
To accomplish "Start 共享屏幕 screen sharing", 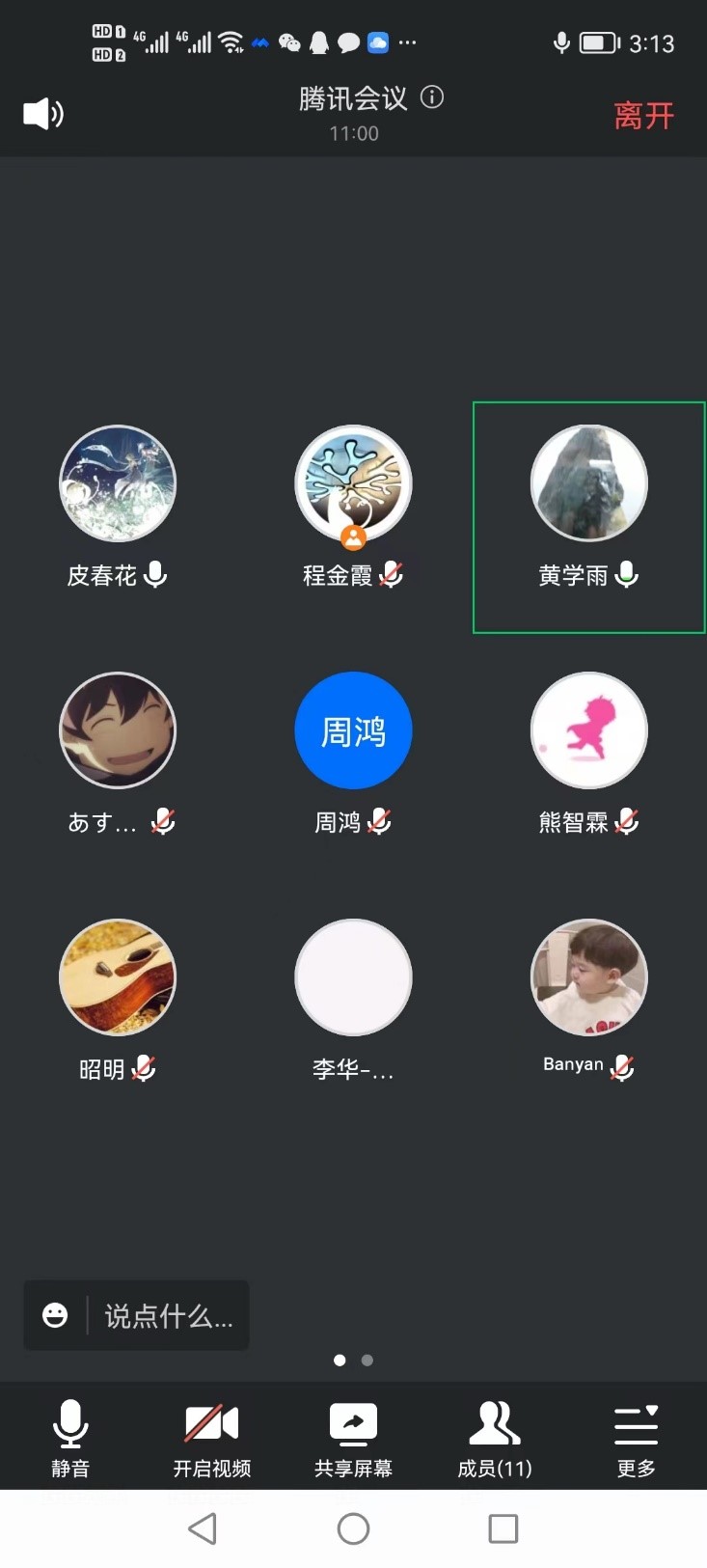I will tap(353, 1438).
